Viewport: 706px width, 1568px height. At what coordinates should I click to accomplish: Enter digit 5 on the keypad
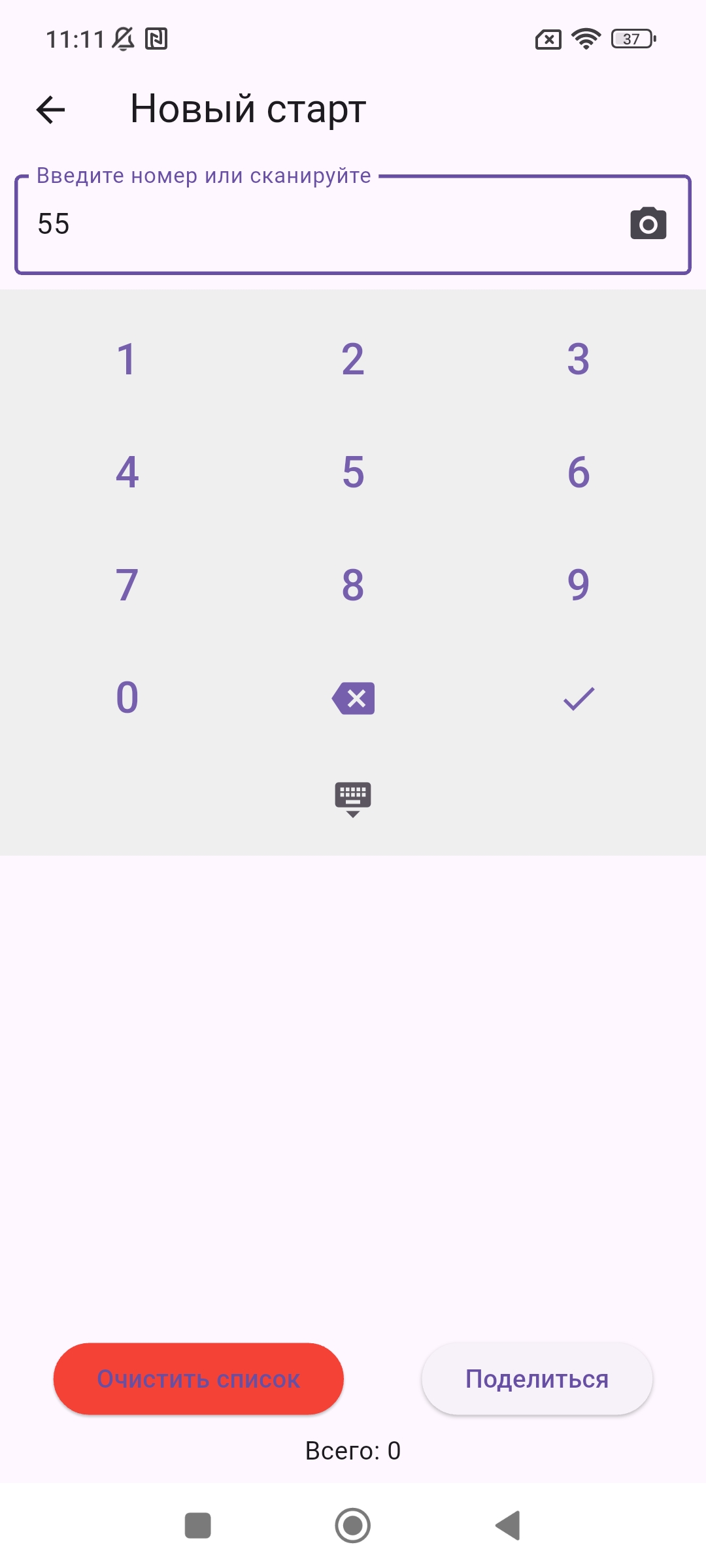point(353,472)
